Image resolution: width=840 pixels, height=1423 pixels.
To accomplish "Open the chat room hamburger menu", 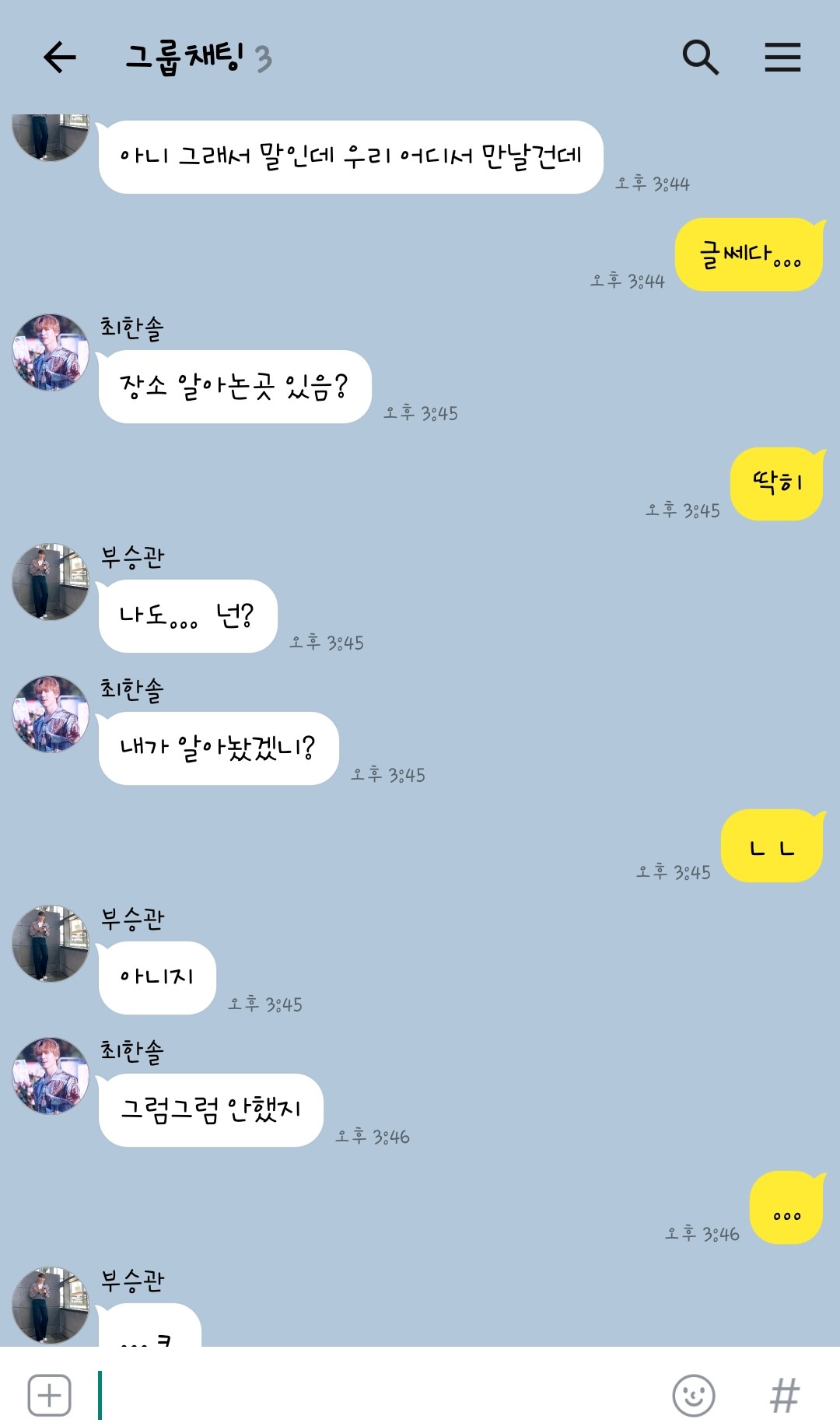I will tap(782, 58).
